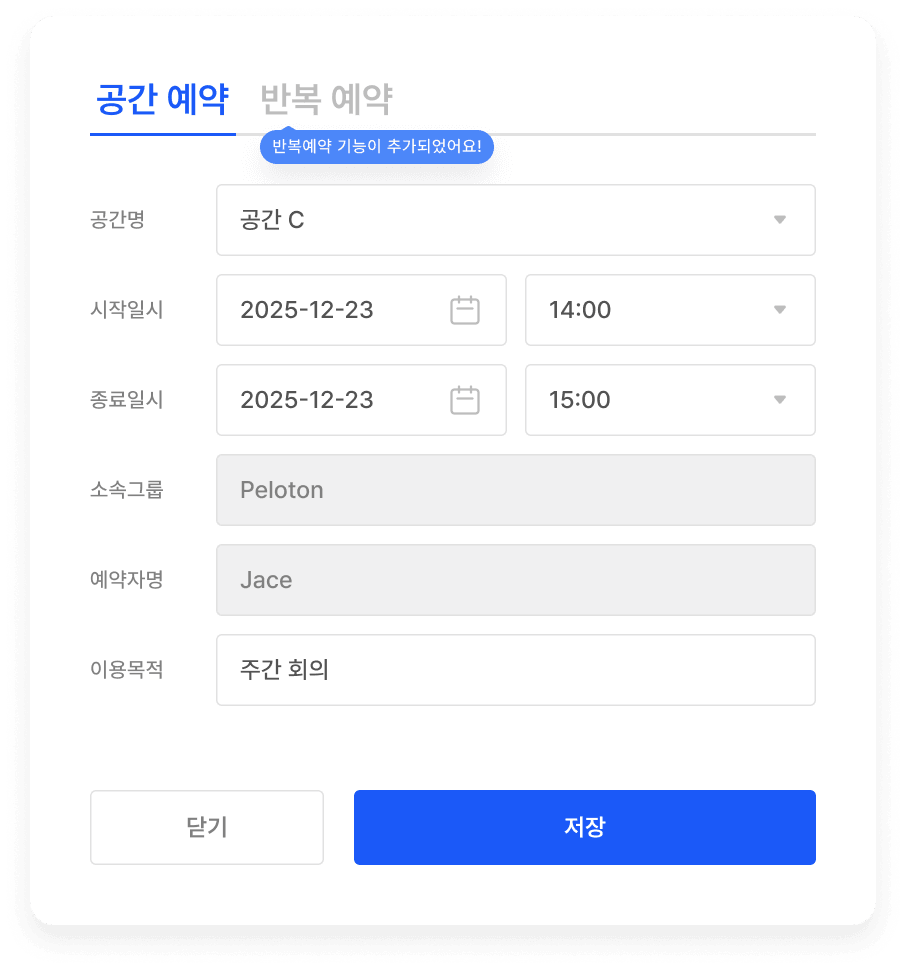
Task: Click the 저장 save button
Action: (584, 827)
